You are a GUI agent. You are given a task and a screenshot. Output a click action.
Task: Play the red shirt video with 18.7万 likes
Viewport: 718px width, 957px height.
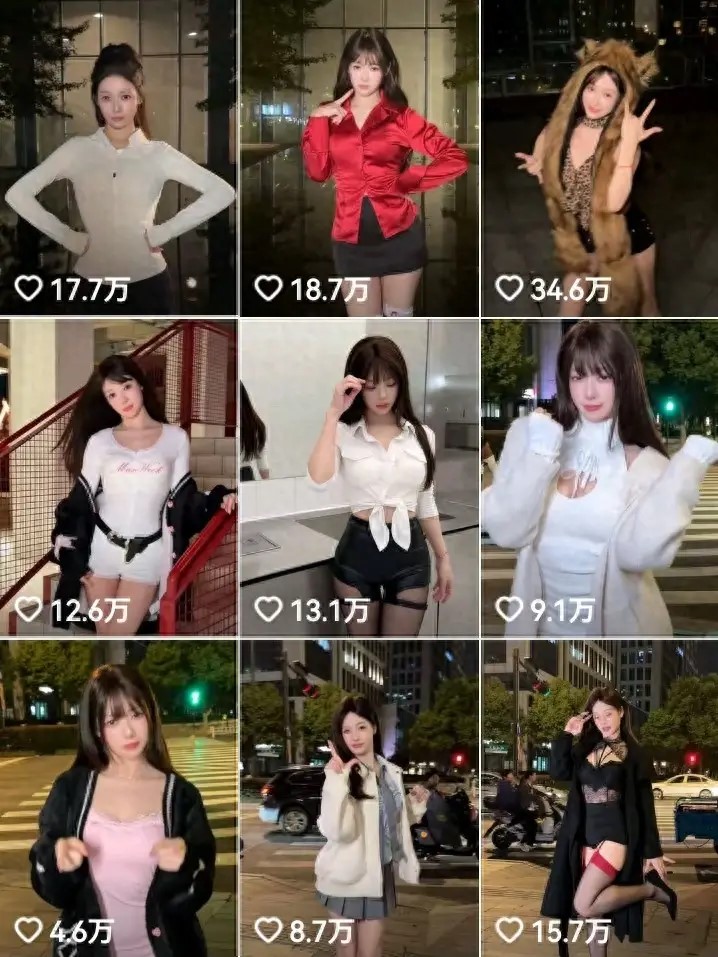click(x=359, y=157)
